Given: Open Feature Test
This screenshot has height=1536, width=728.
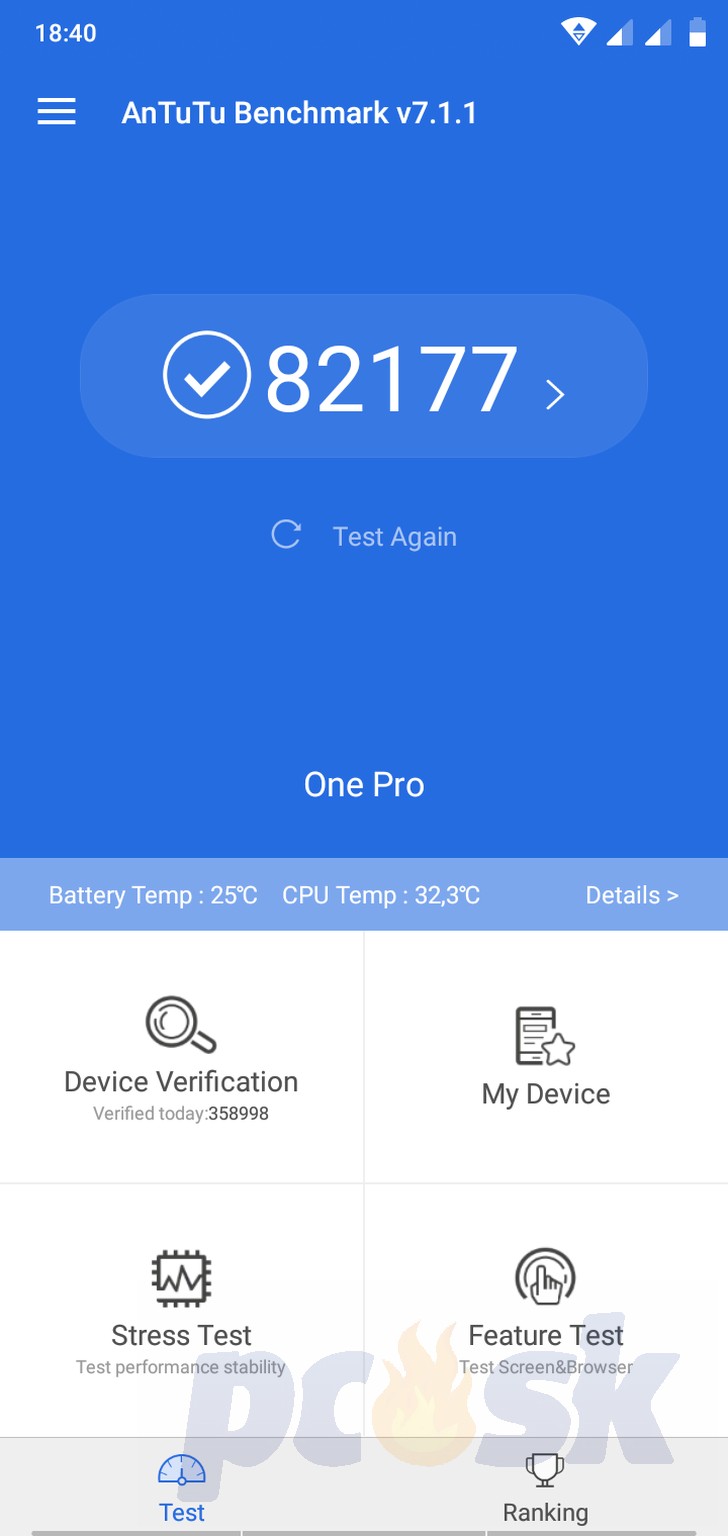Looking at the screenshot, I should pos(546,1311).
